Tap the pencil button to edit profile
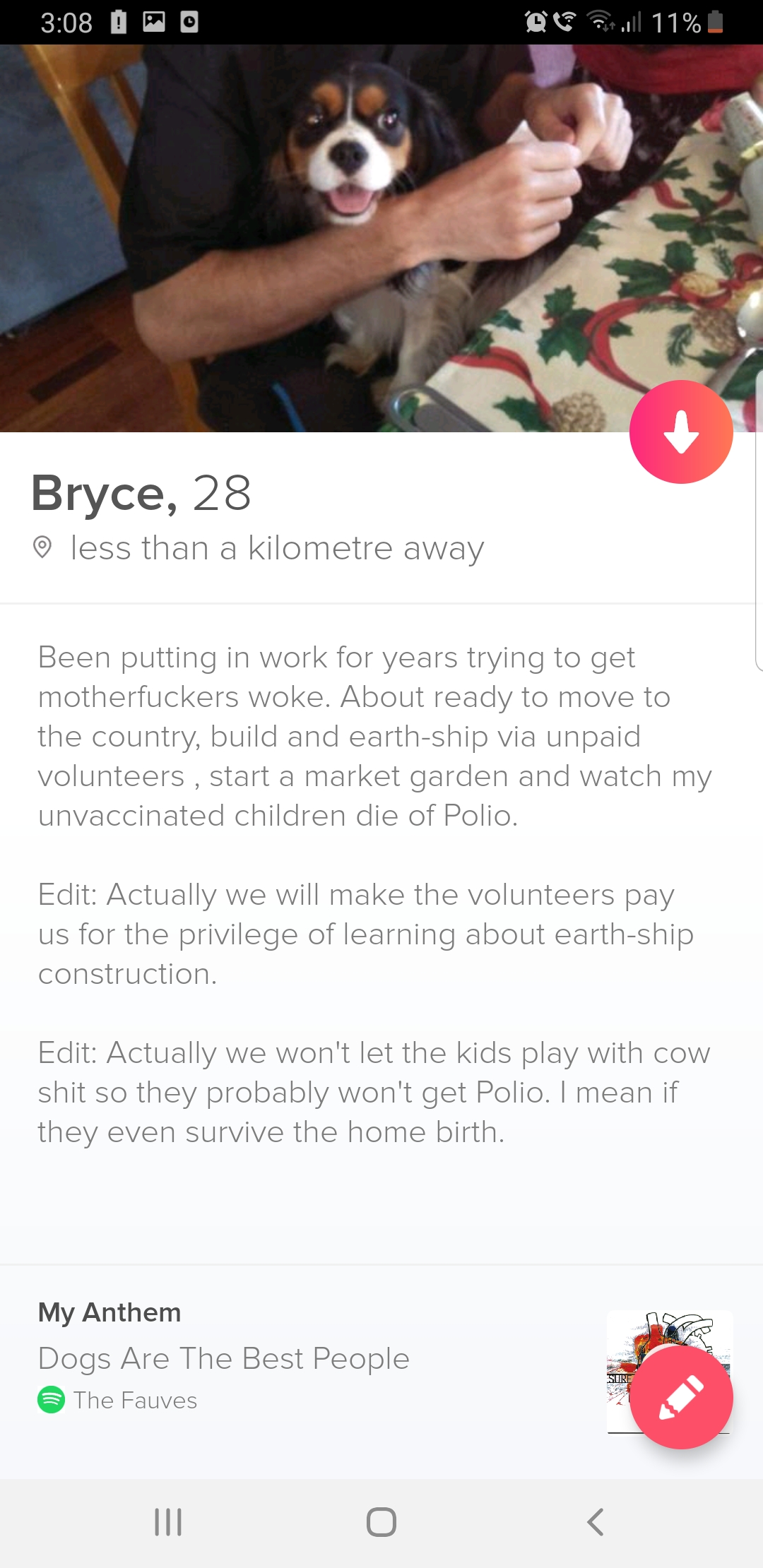Image resolution: width=763 pixels, height=1568 pixels. 681,1397
